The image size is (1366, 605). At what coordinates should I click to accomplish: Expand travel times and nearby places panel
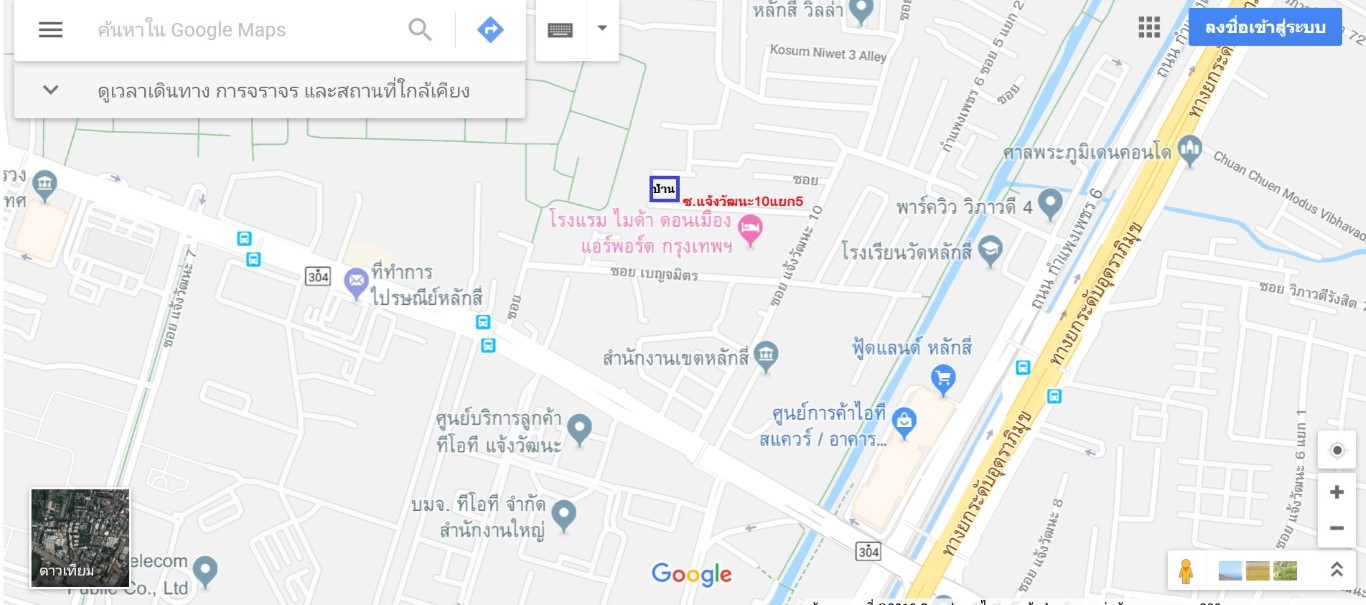click(x=51, y=91)
